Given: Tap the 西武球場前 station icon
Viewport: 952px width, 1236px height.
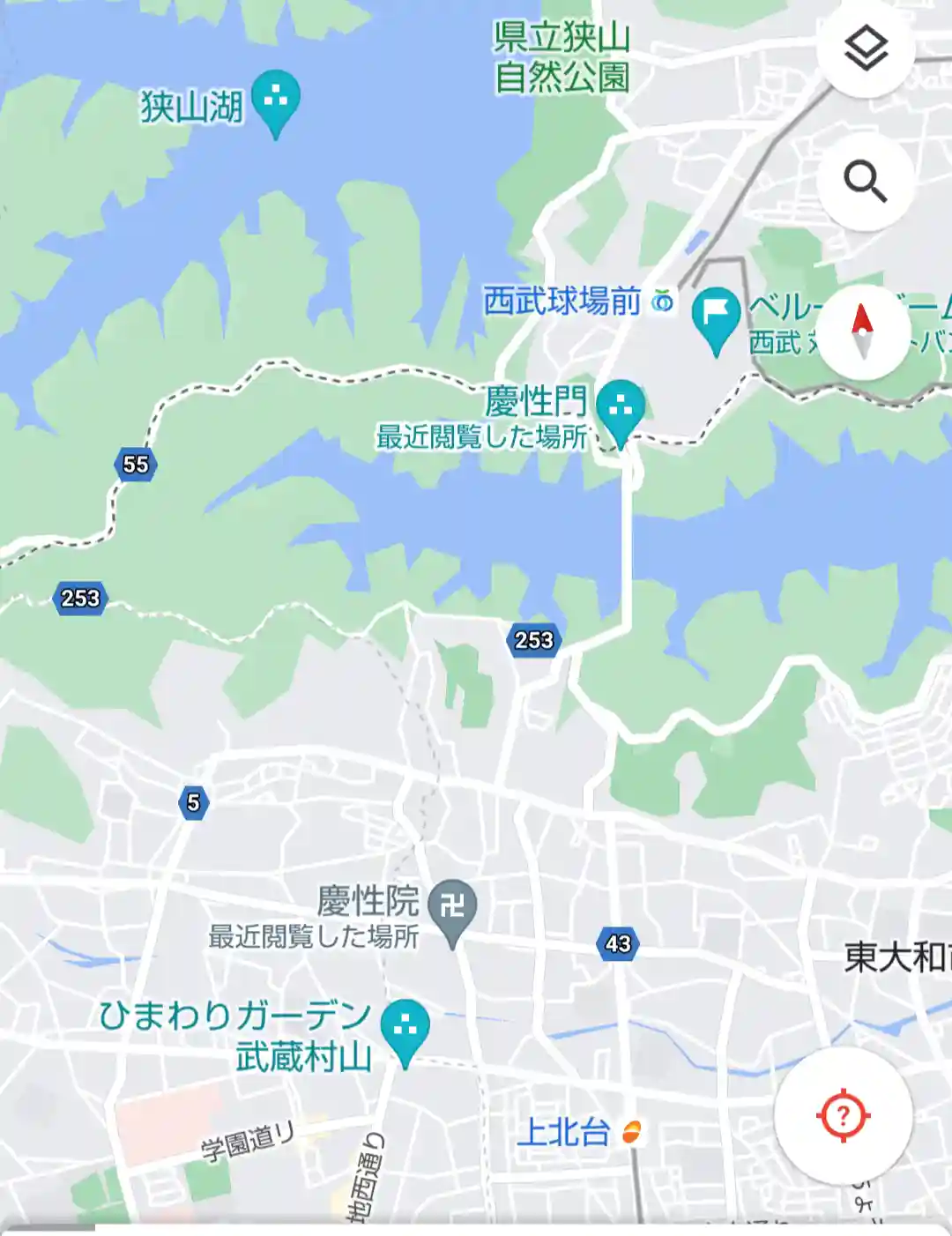Looking at the screenshot, I should click(663, 302).
